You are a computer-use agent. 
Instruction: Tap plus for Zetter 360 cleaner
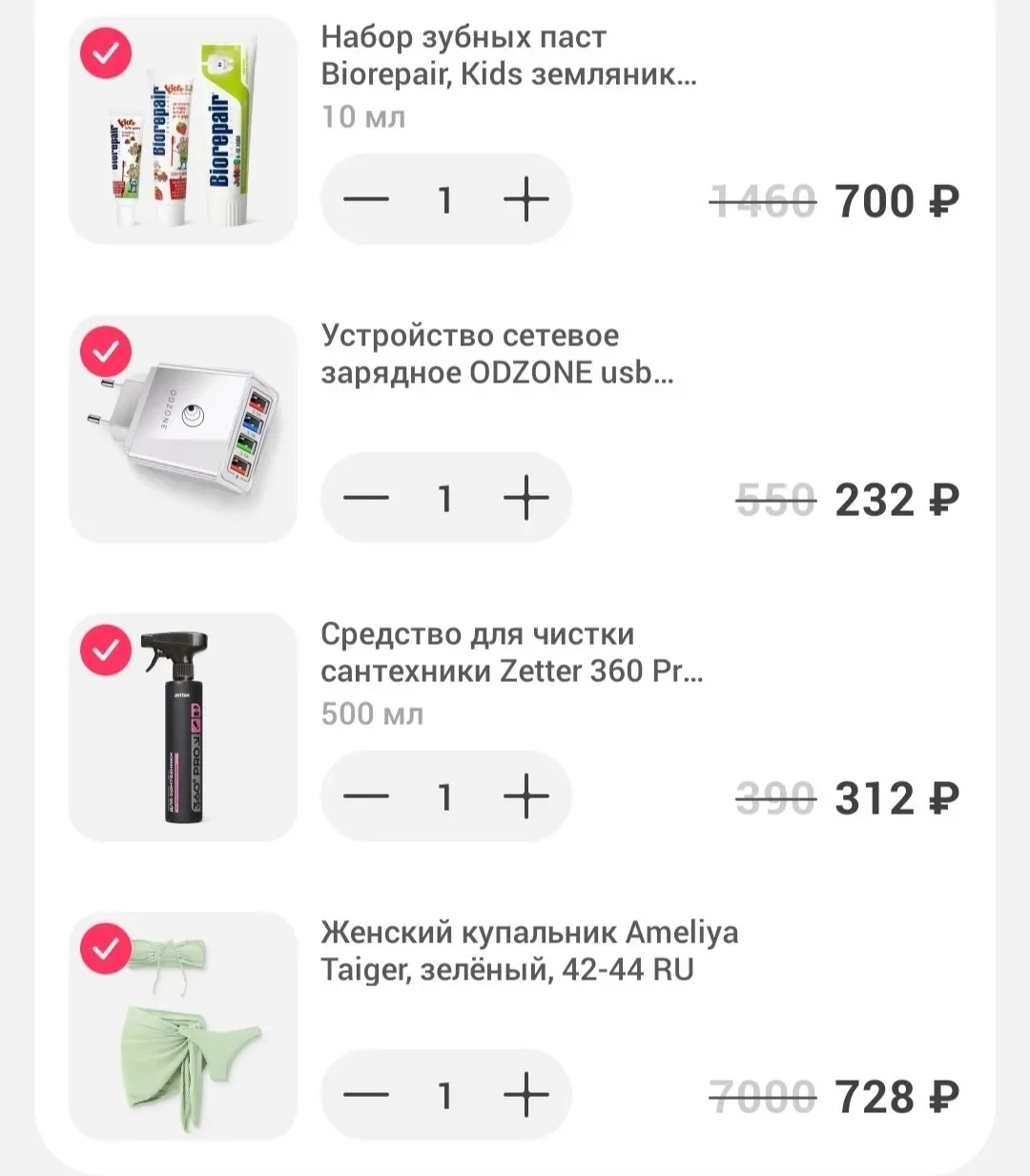[x=525, y=796]
